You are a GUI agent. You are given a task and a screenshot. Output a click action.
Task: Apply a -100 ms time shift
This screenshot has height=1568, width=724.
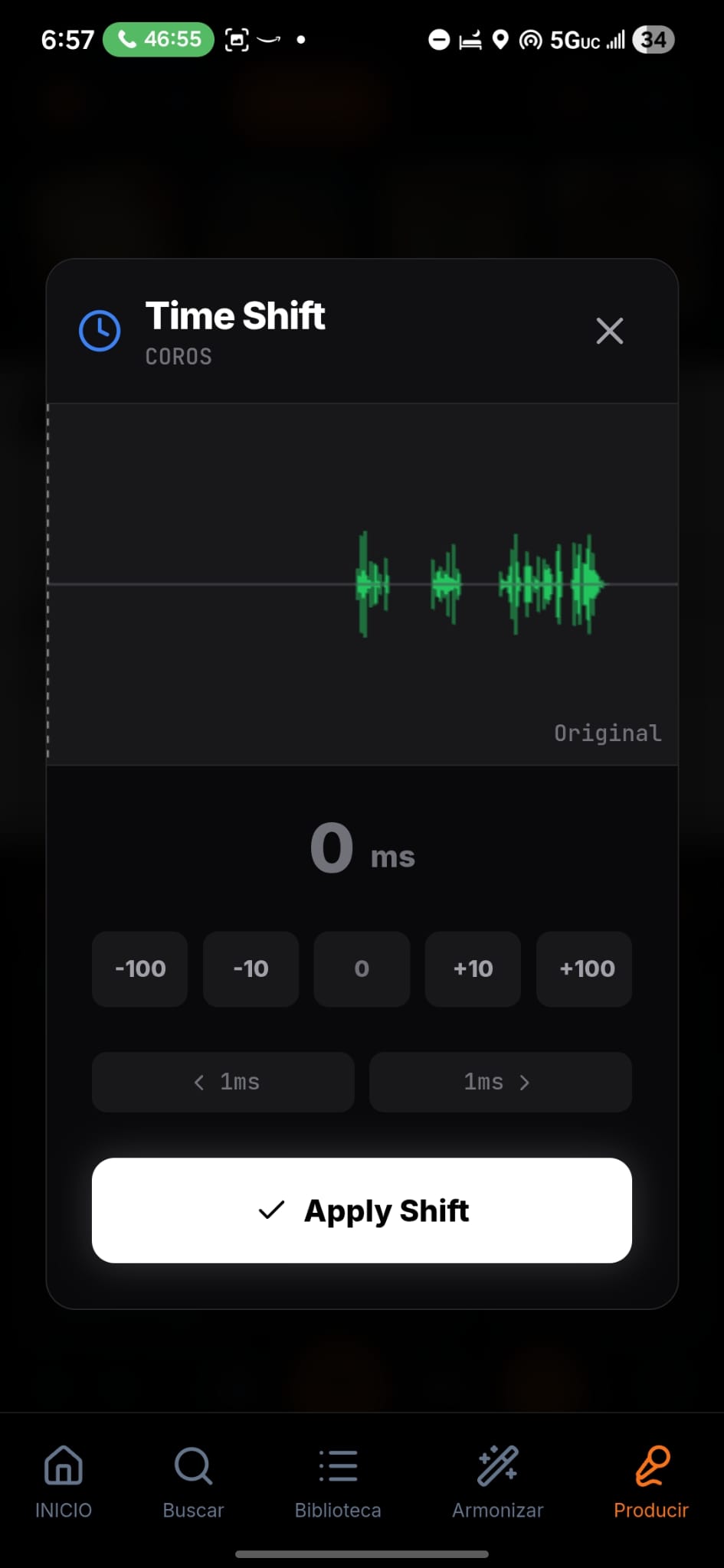pos(139,969)
